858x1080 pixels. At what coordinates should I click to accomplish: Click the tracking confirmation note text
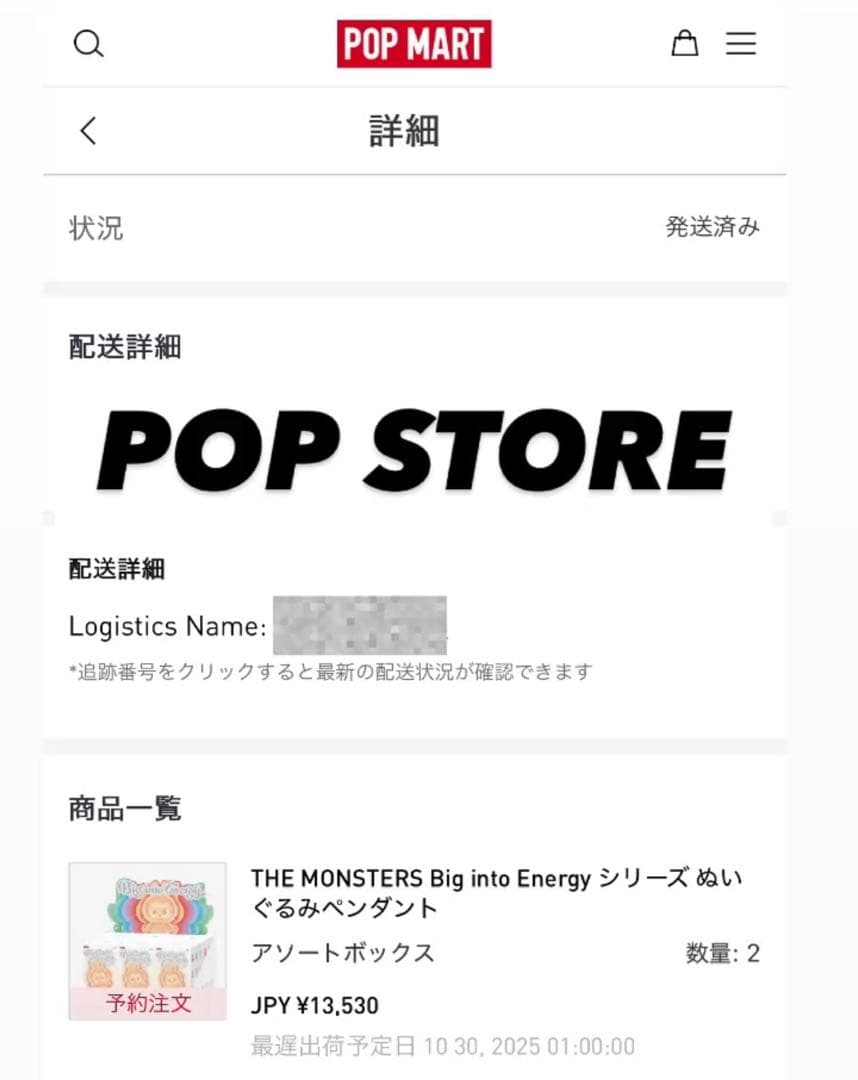coord(330,672)
